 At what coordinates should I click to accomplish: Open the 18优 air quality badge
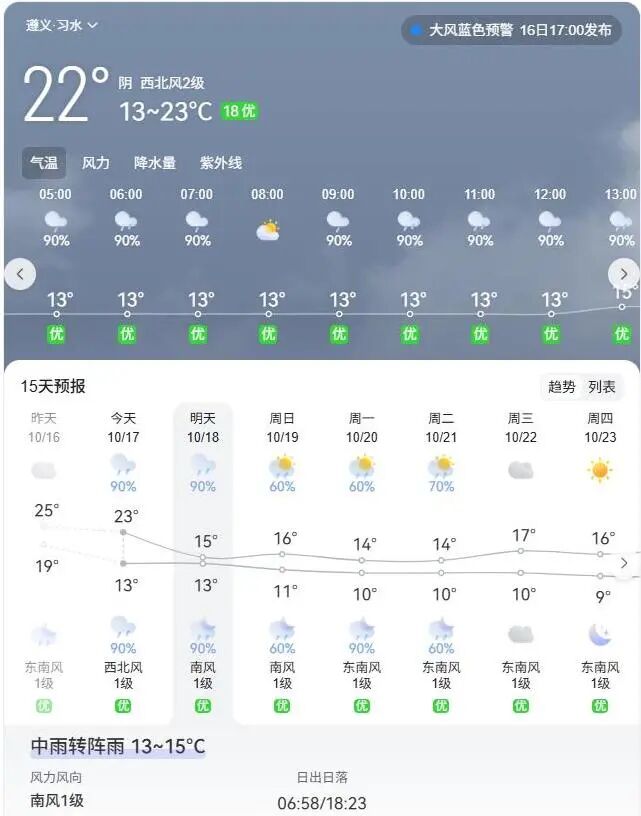(x=239, y=112)
